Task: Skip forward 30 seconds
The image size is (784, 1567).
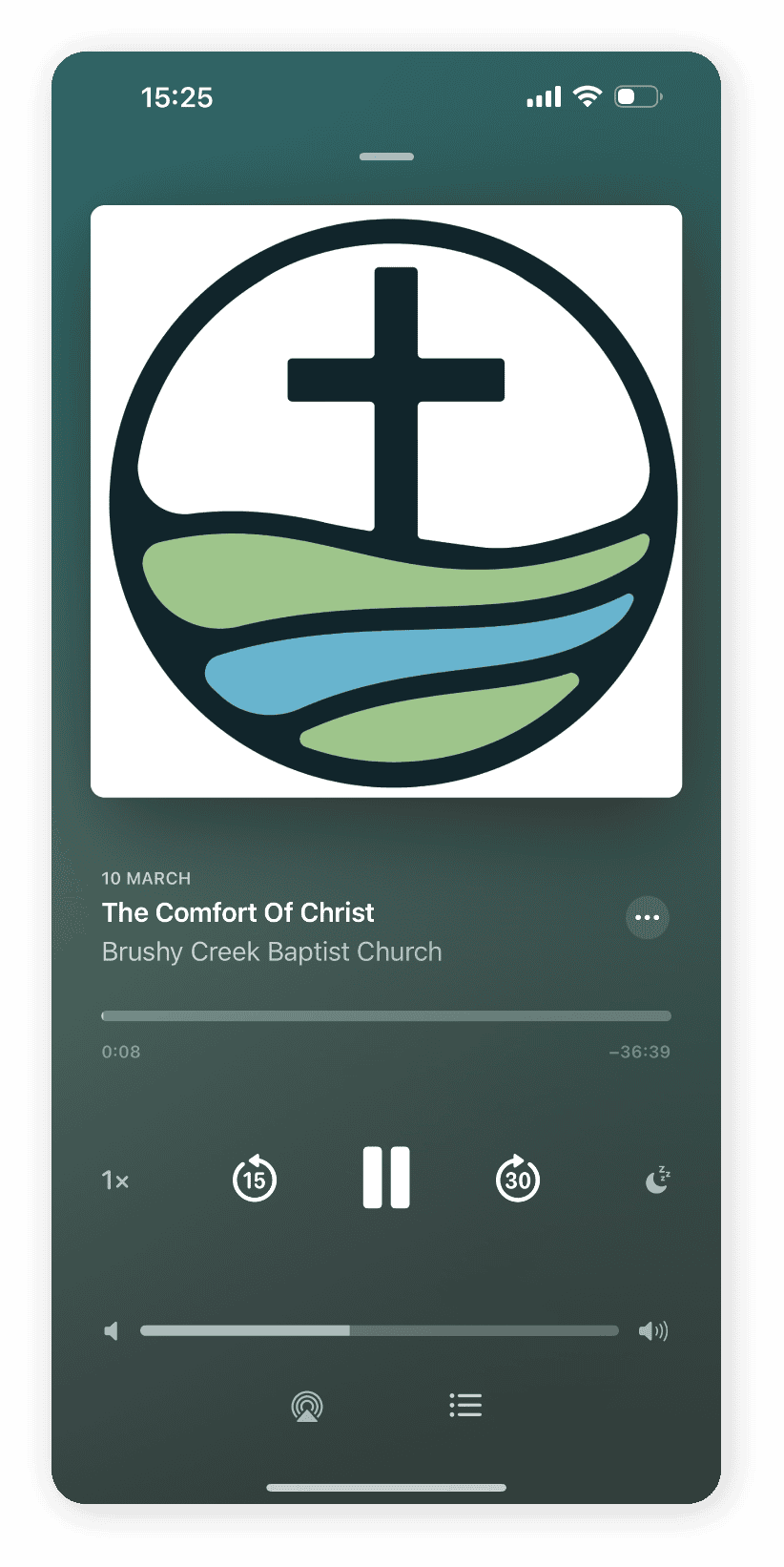Action: (518, 1179)
